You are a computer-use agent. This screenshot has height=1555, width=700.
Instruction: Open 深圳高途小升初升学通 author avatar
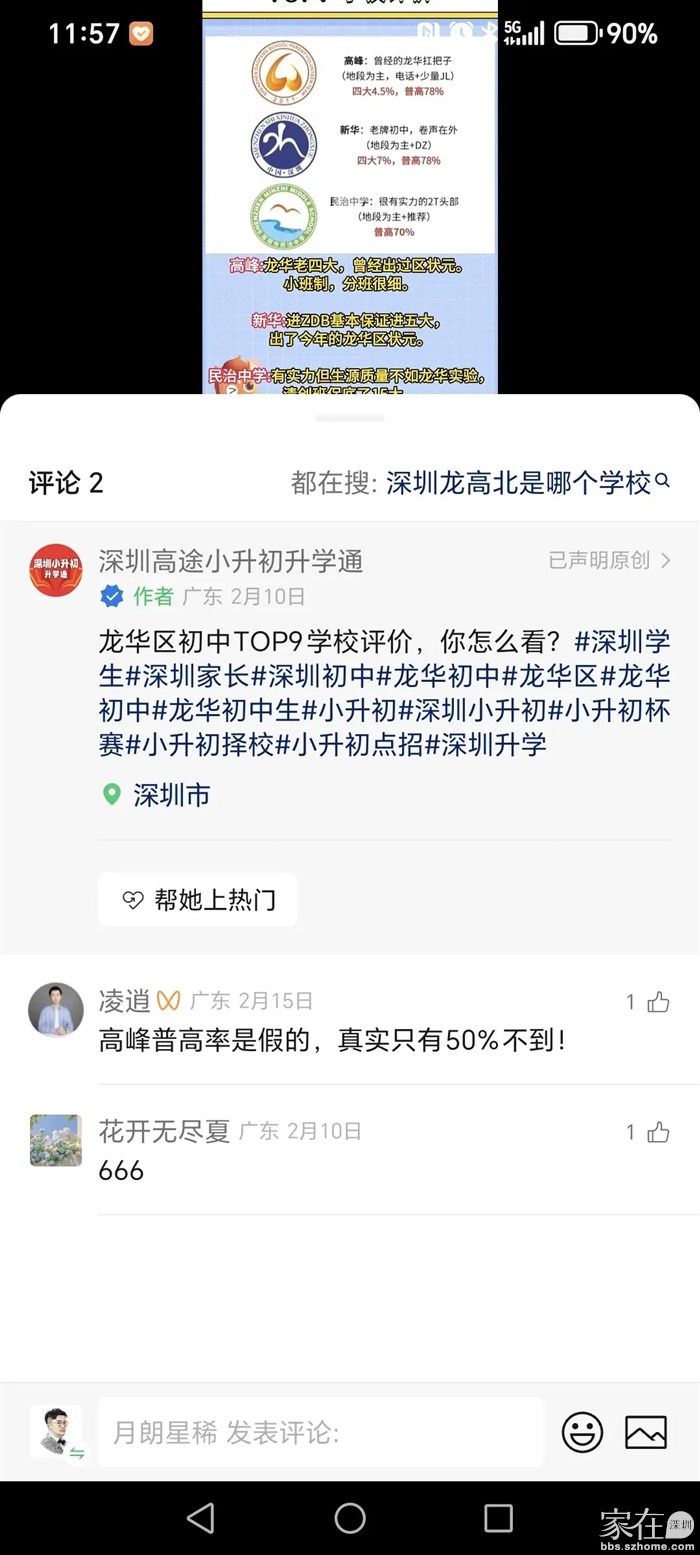point(55,570)
